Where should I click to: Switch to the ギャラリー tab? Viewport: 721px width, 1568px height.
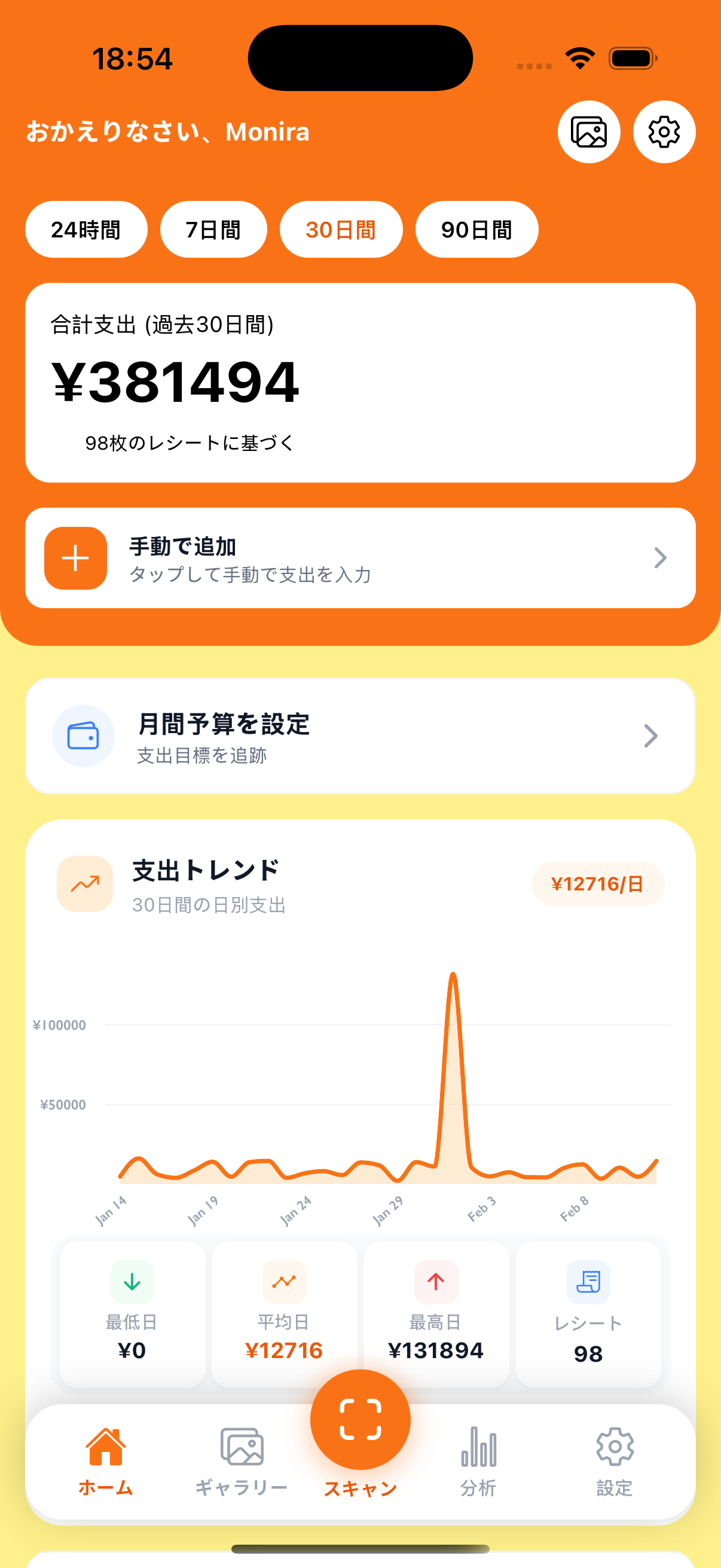click(x=242, y=1461)
